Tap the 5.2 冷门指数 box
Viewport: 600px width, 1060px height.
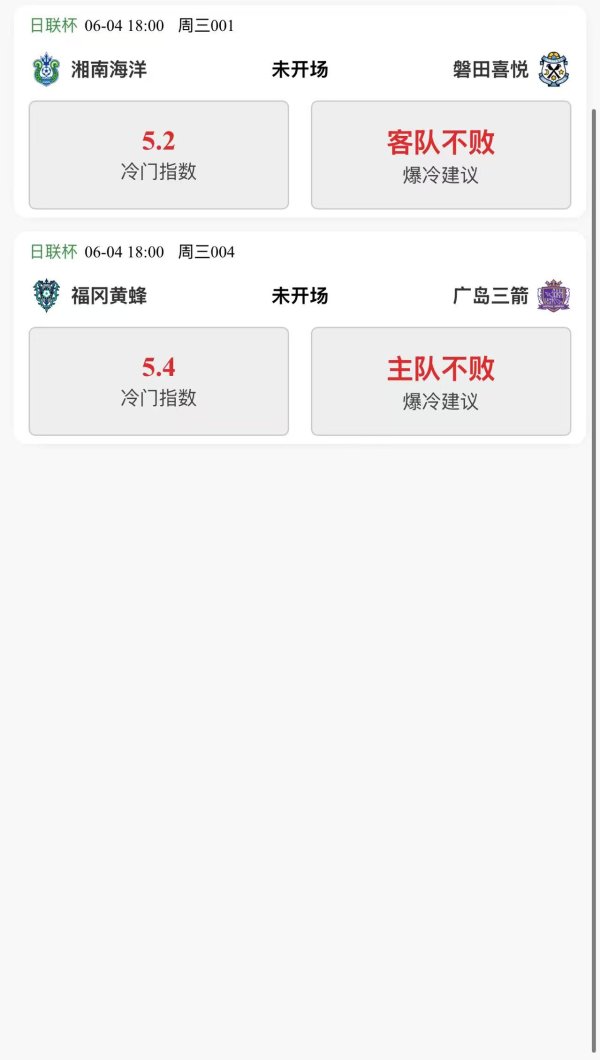[158, 155]
